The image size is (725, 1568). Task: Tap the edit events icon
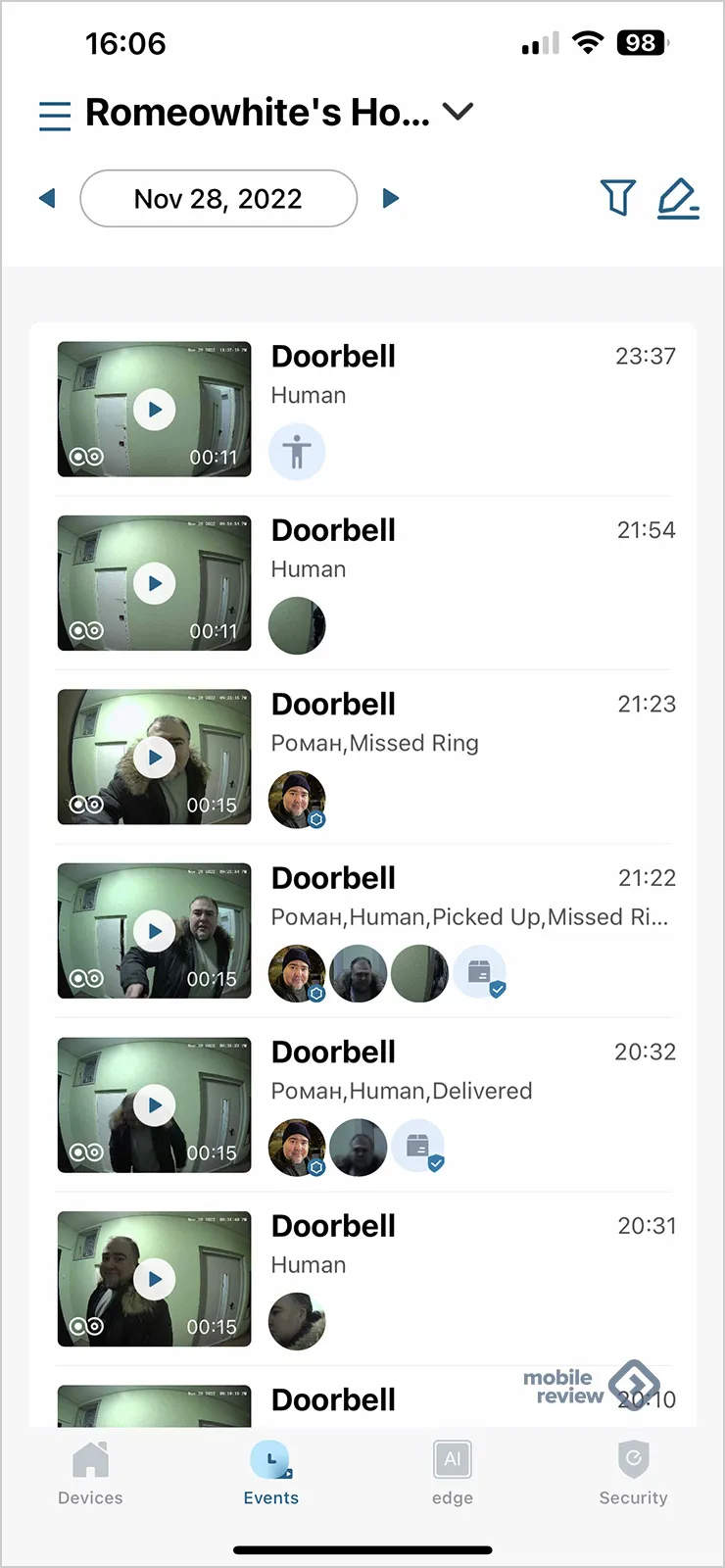coord(677,198)
